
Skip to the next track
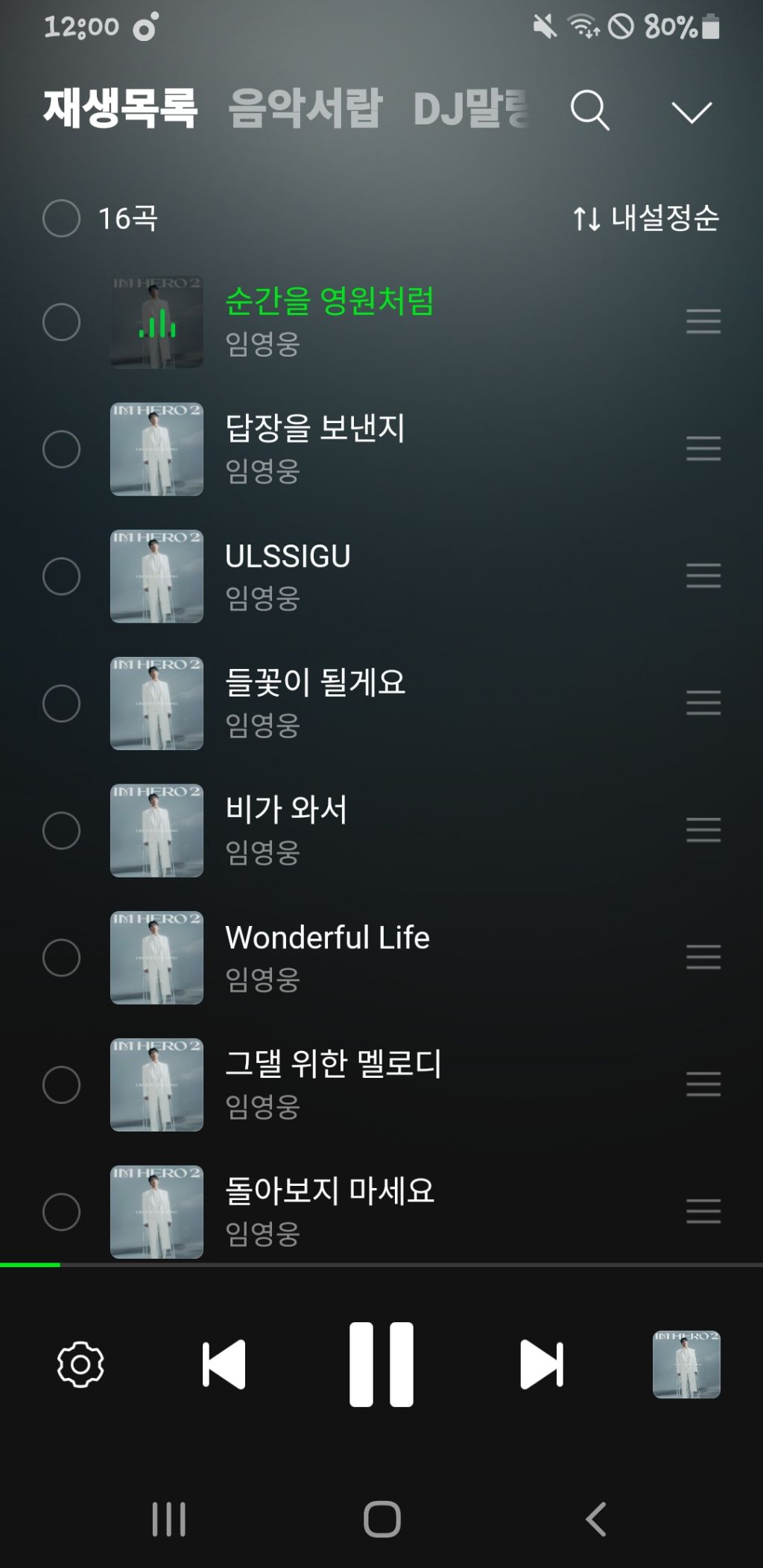point(542,1365)
